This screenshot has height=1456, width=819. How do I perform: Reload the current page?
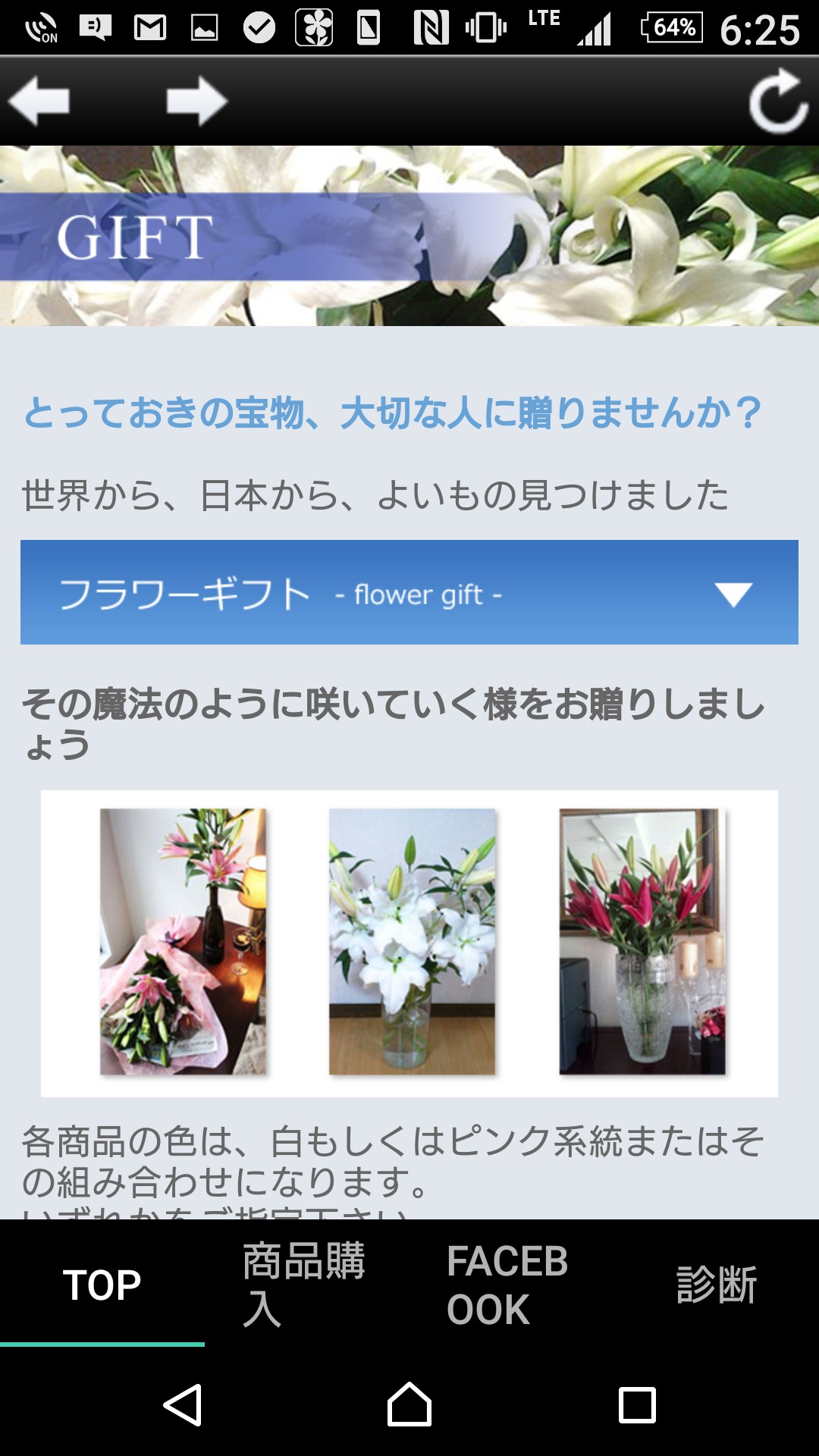coord(777,102)
